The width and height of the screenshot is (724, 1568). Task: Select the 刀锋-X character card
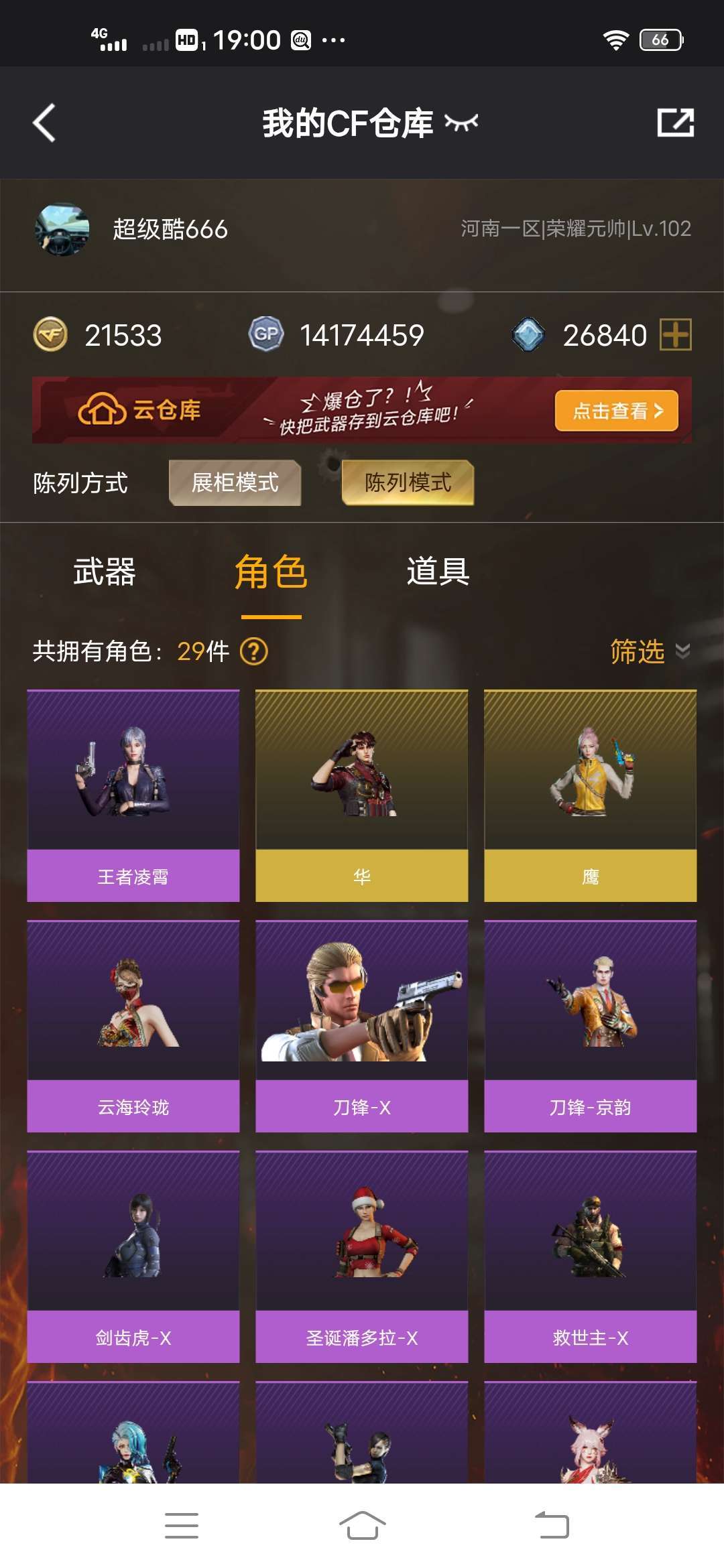click(362, 1026)
